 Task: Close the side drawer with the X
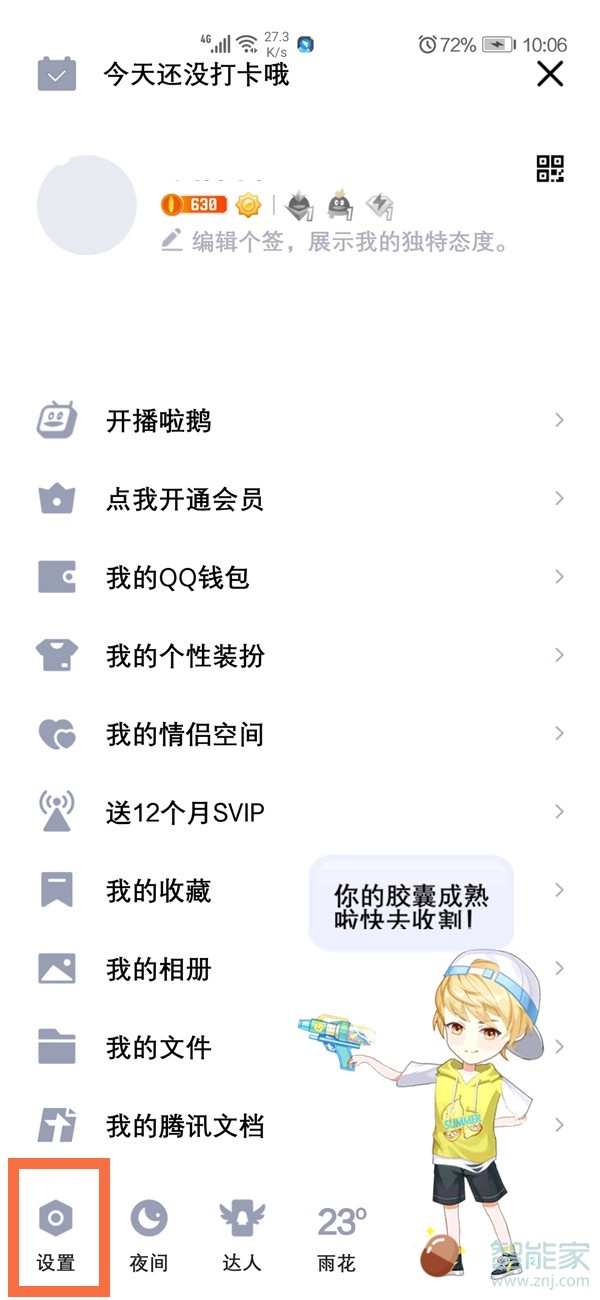pos(550,74)
